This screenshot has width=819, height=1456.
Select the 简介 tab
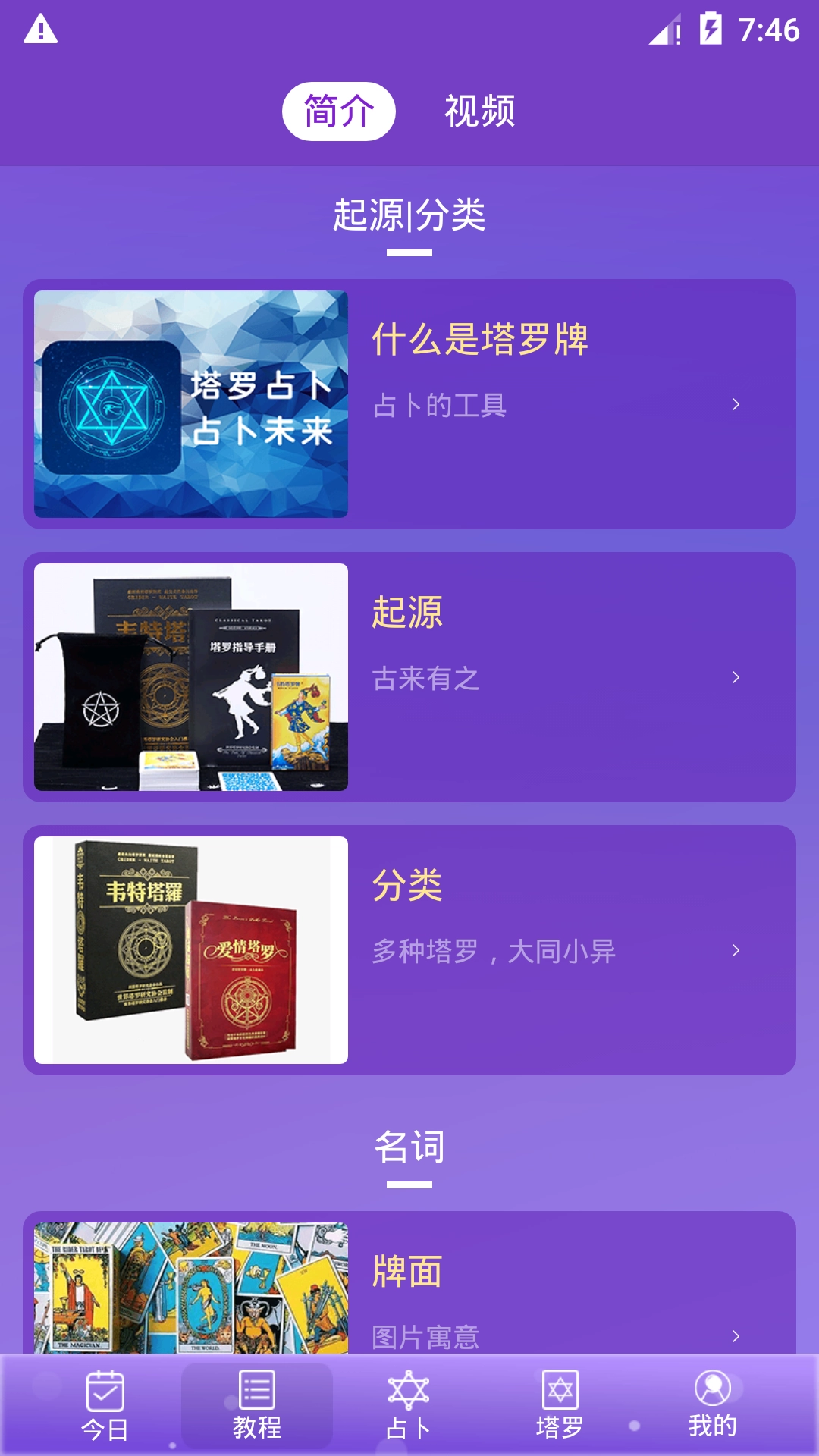point(340,109)
